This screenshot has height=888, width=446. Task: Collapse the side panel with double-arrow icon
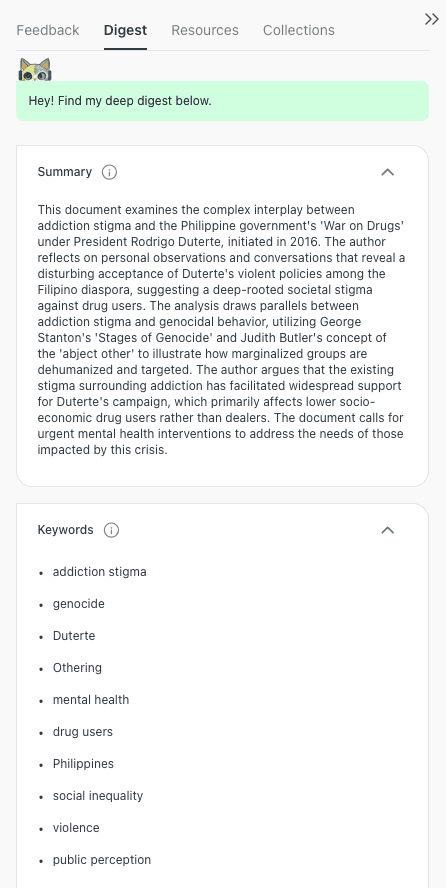click(432, 19)
